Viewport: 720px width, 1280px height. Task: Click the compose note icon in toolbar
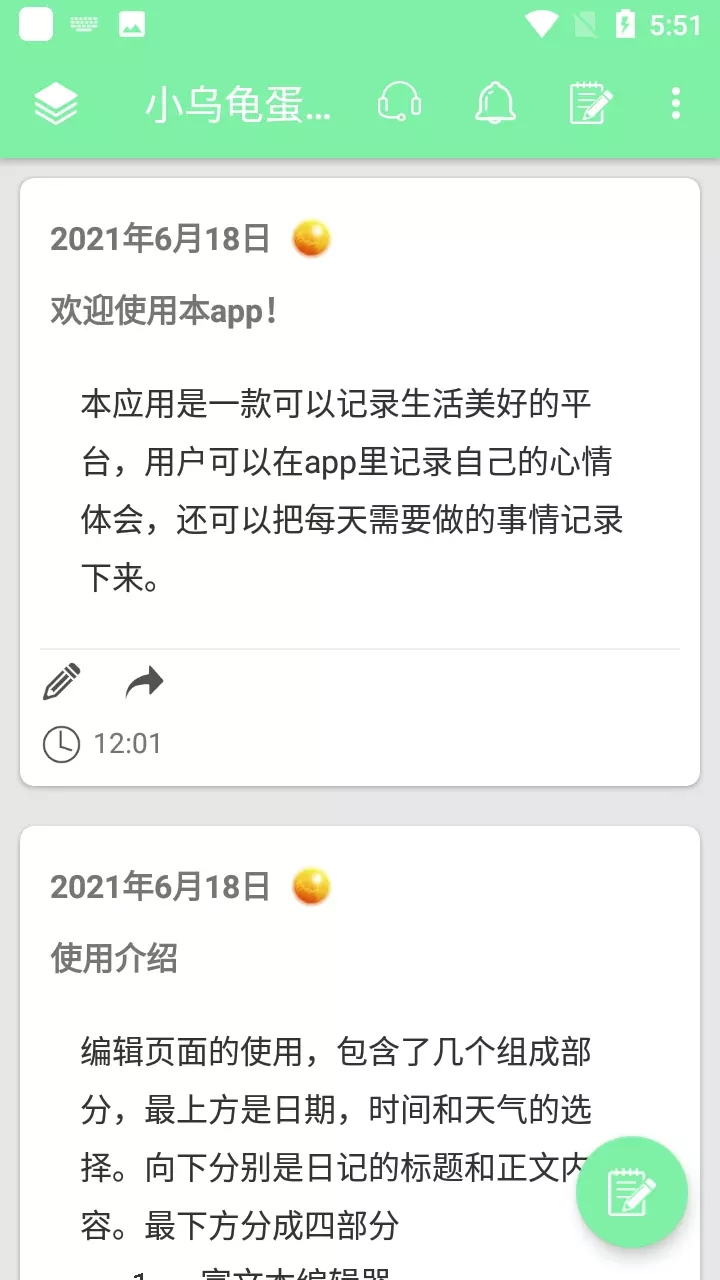pos(590,103)
